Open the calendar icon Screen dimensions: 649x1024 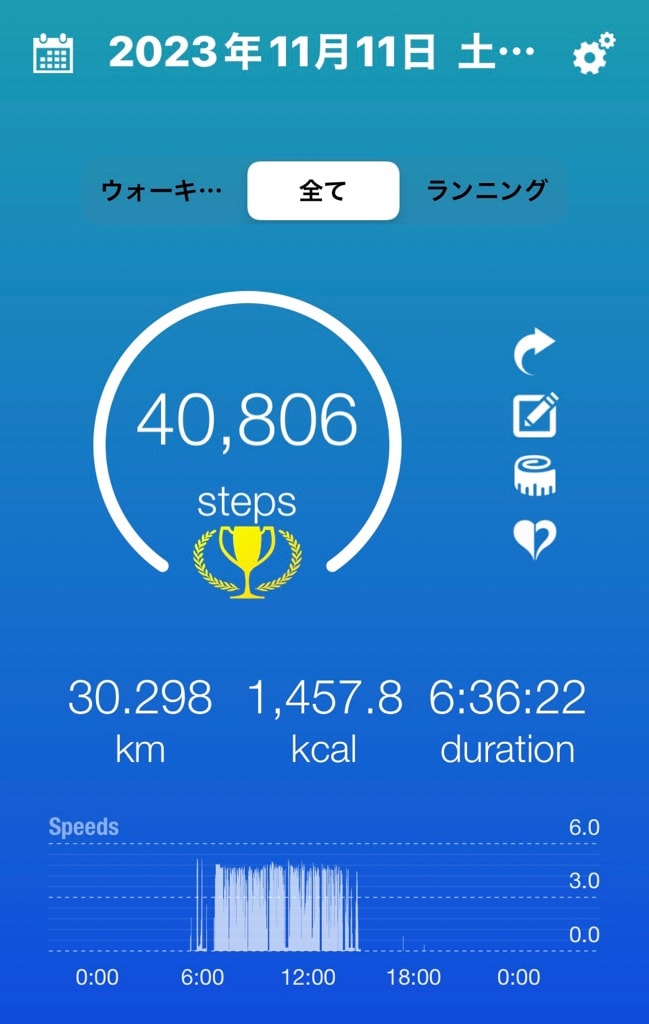pos(53,53)
